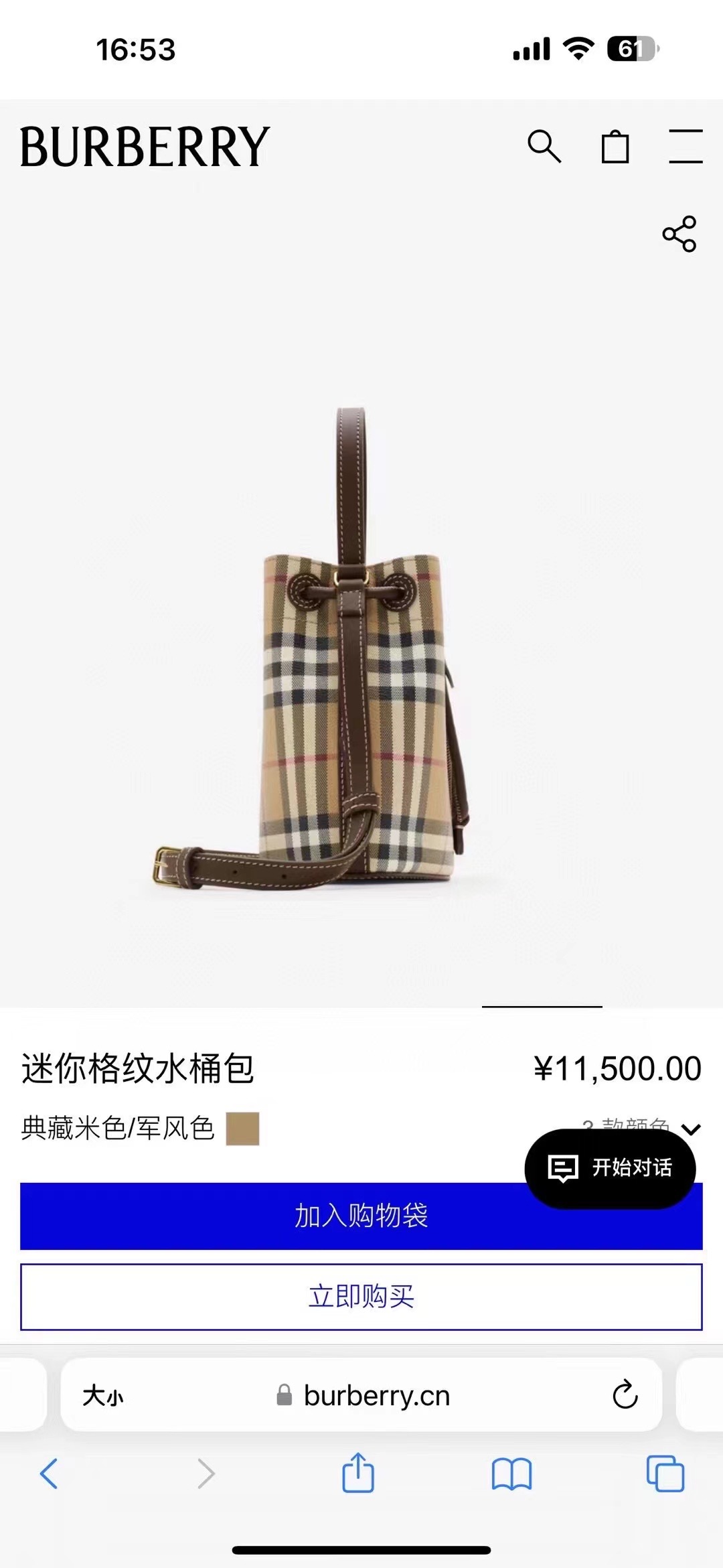The image size is (723, 1568).
Task: Open the 大小 page size settings
Action: coord(103,1396)
